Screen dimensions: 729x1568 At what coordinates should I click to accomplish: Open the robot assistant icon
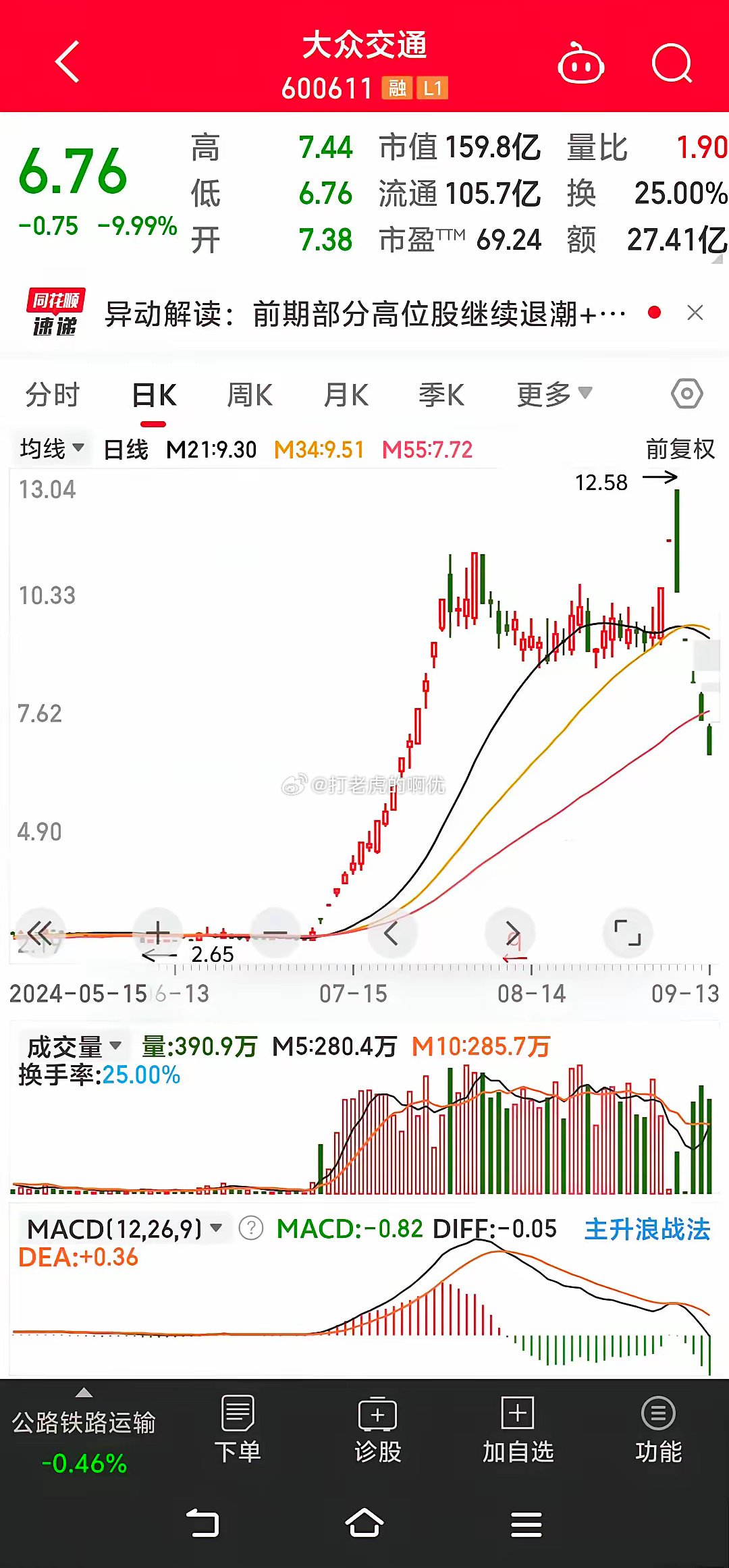pyautogui.click(x=580, y=64)
